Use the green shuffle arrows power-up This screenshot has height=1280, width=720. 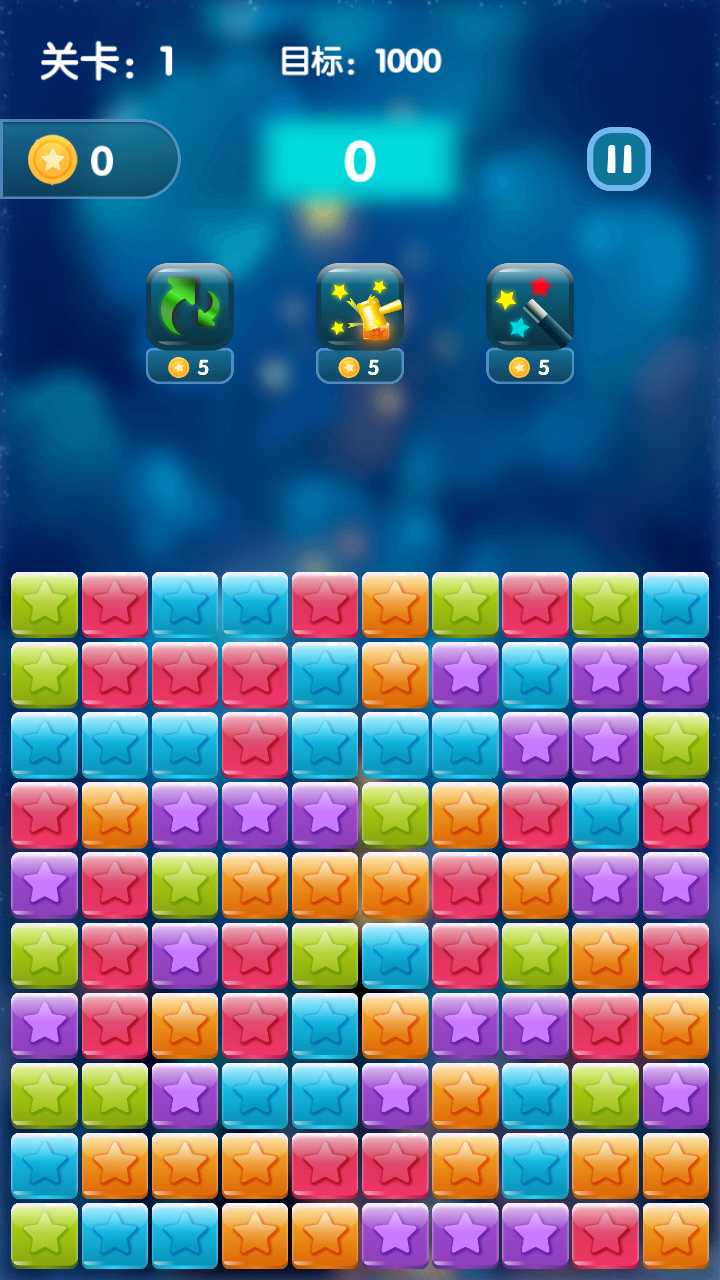click(x=190, y=307)
